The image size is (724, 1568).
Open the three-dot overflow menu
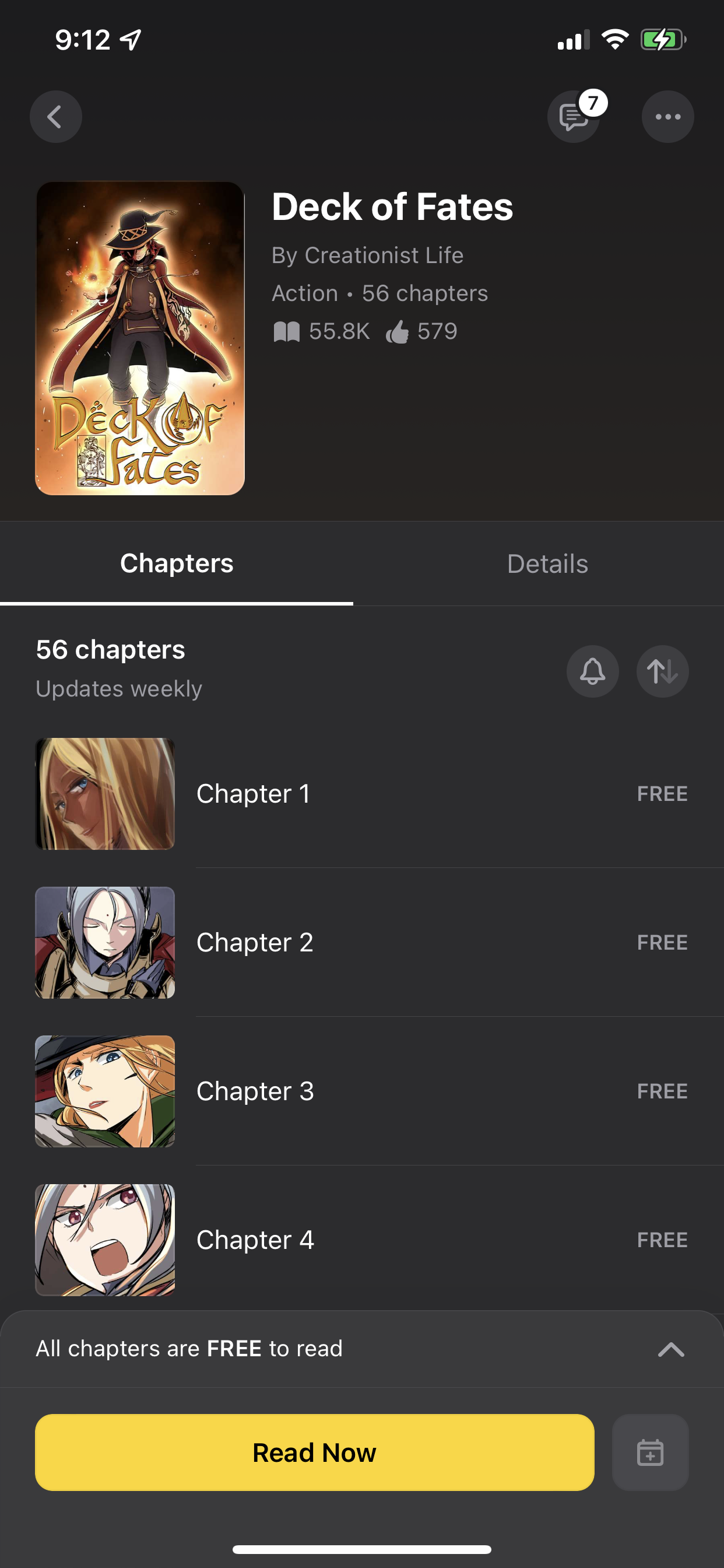(667, 117)
